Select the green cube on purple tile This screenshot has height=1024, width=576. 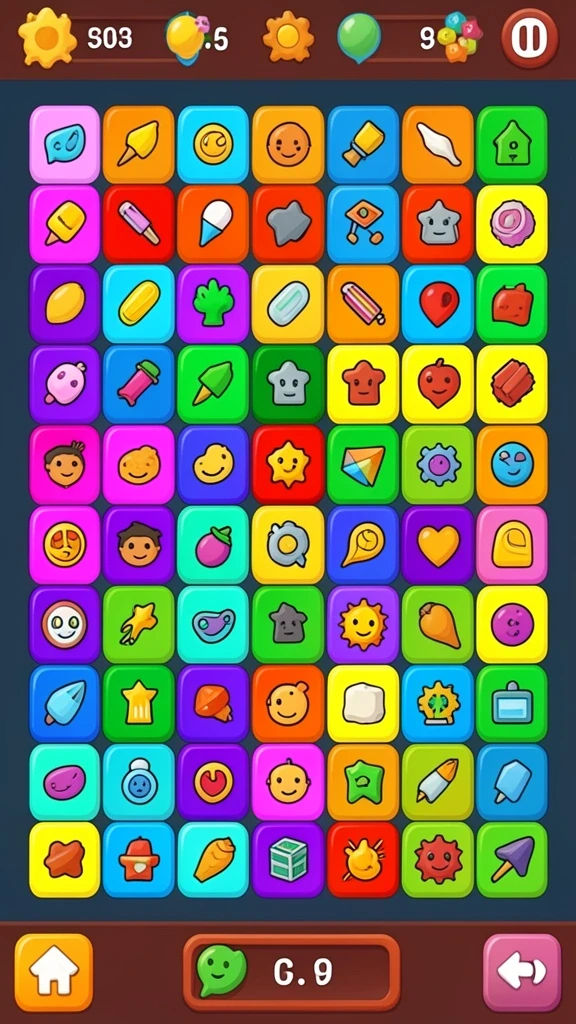pyautogui.click(x=288, y=859)
